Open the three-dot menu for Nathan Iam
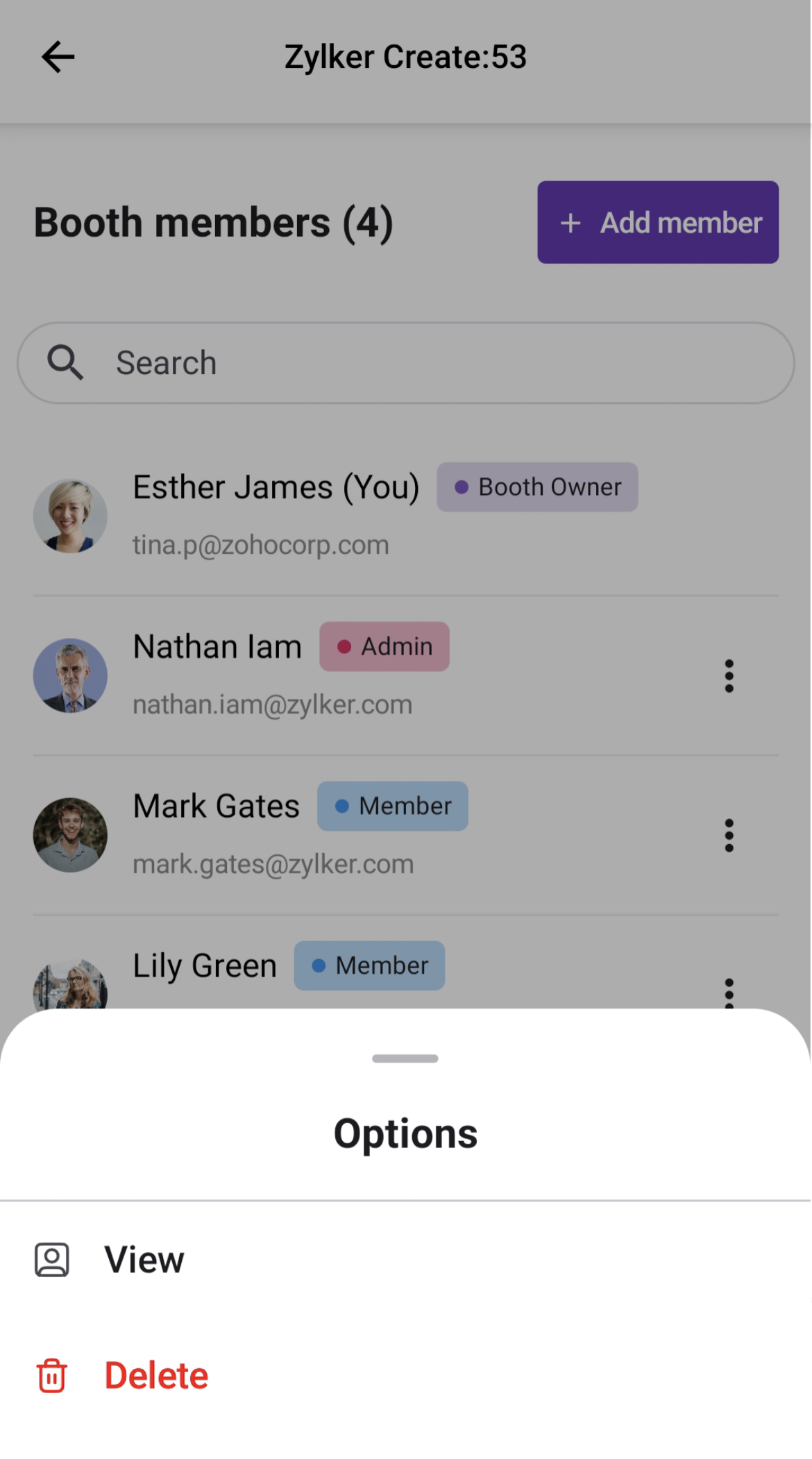812x1459 pixels. tap(729, 675)
